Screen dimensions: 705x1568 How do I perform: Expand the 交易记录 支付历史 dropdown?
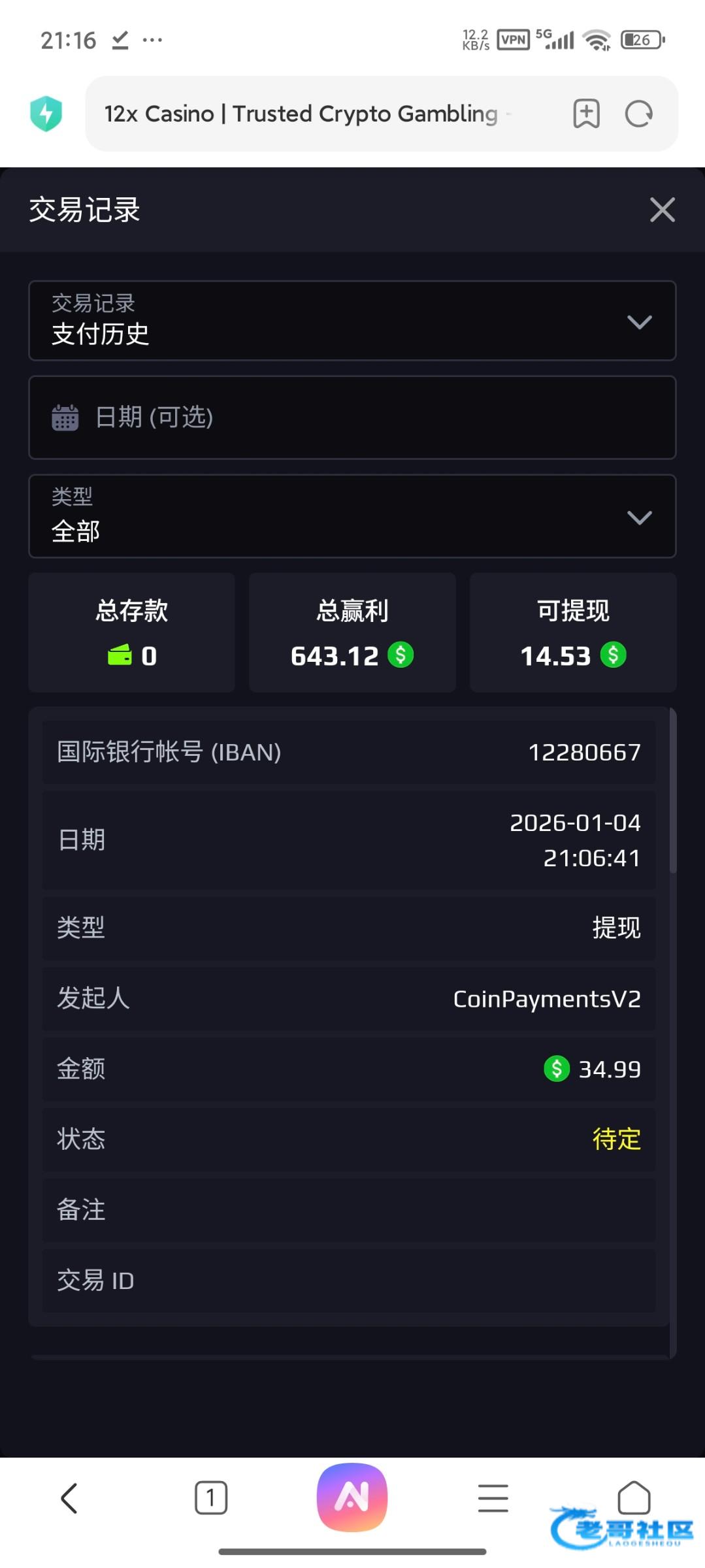tap(352, 321)
